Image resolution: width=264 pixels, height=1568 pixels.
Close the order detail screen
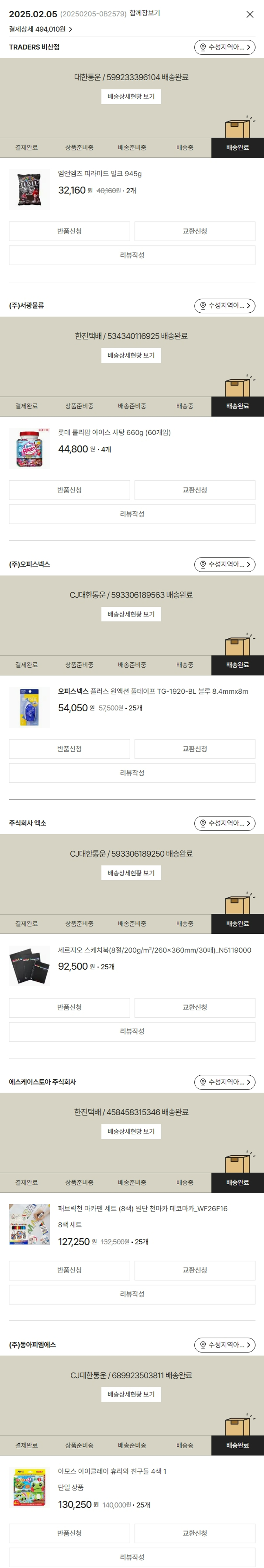coord(250,14)
